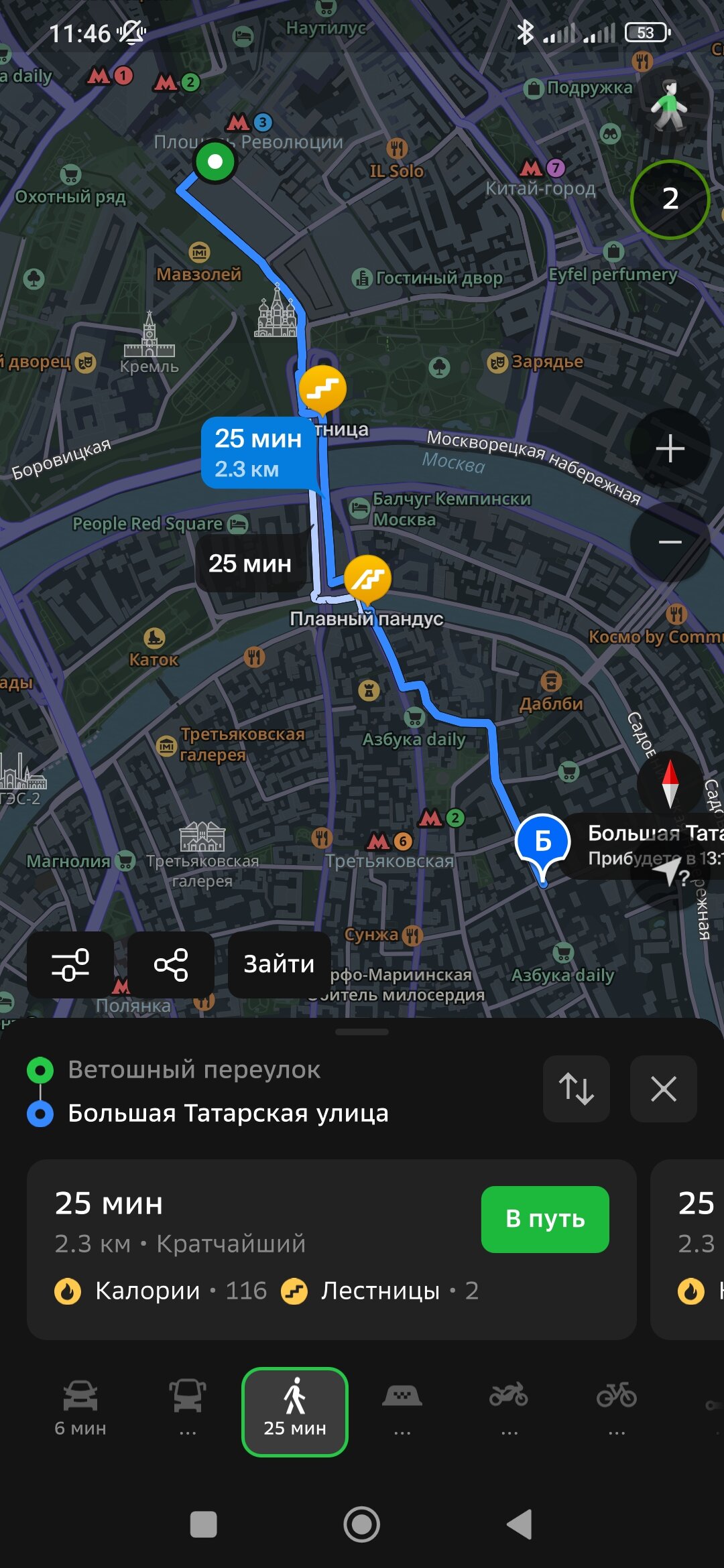Image resolution: width=724 pixels, height=1568 pixels.
Task: Edit start point Ветошный переулок
Action: click(x=194, y=1070)
